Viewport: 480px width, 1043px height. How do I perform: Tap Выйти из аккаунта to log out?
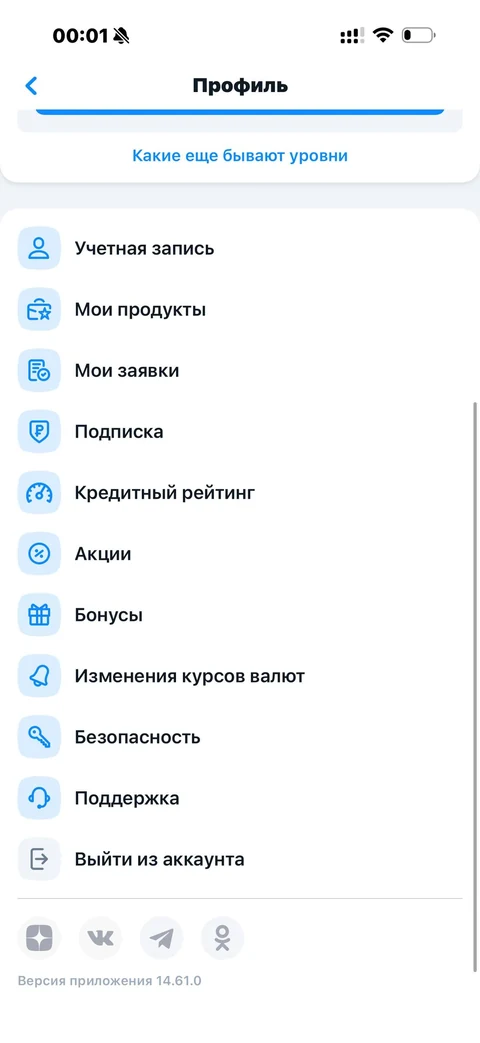240,860
